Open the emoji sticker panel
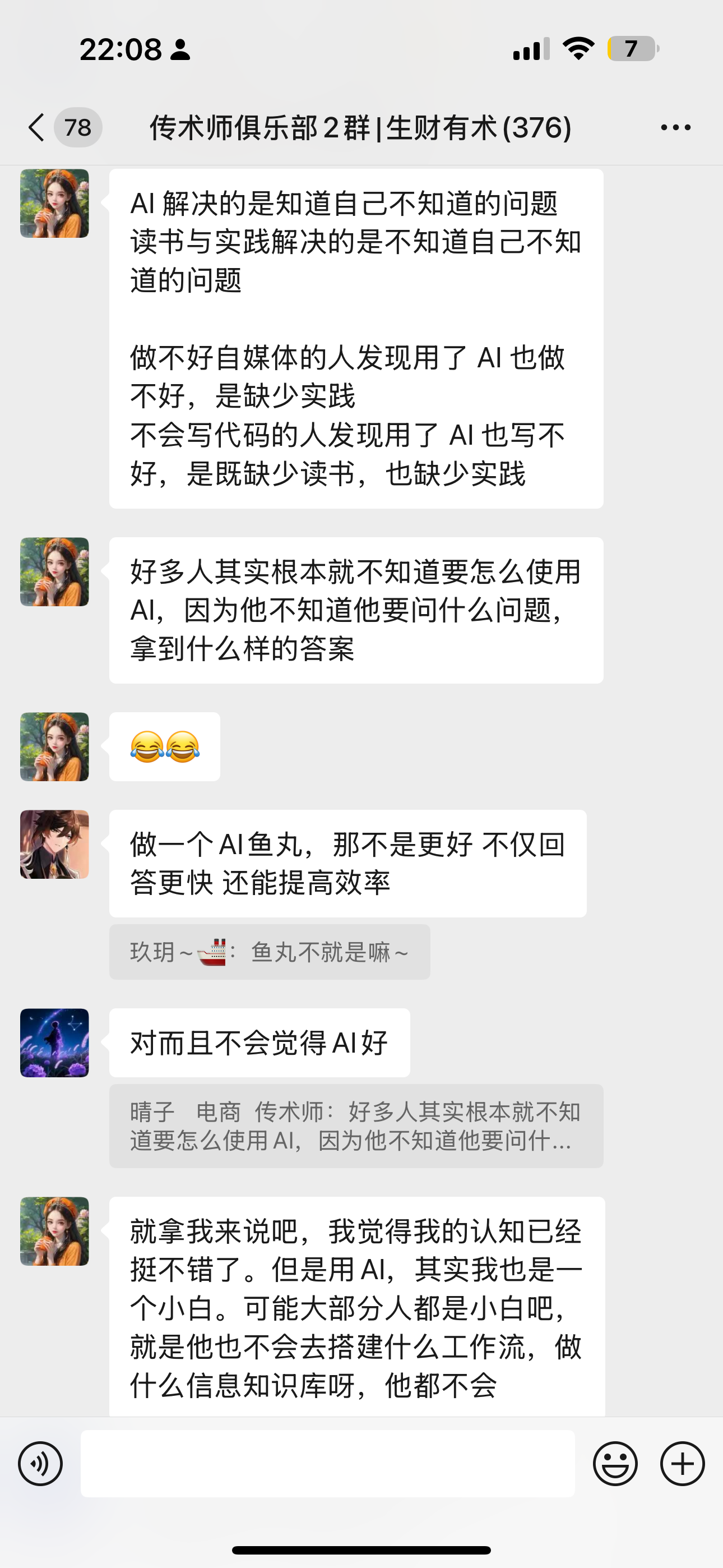723x1568 pixels. point(615,1463)
